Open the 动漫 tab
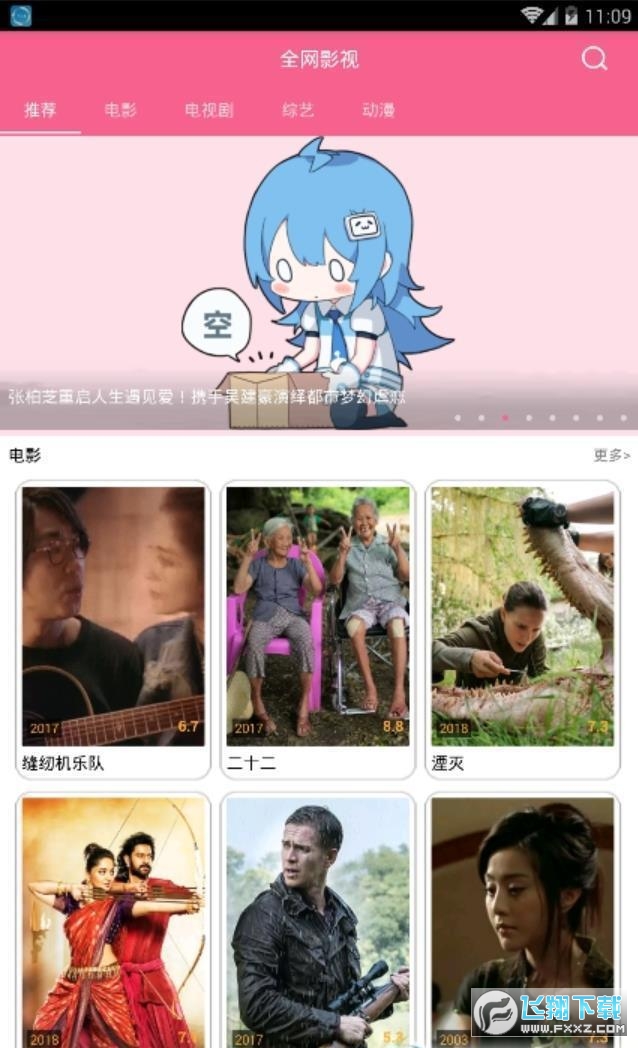The width and height of the screenshot is (638, 1048). 378,110
